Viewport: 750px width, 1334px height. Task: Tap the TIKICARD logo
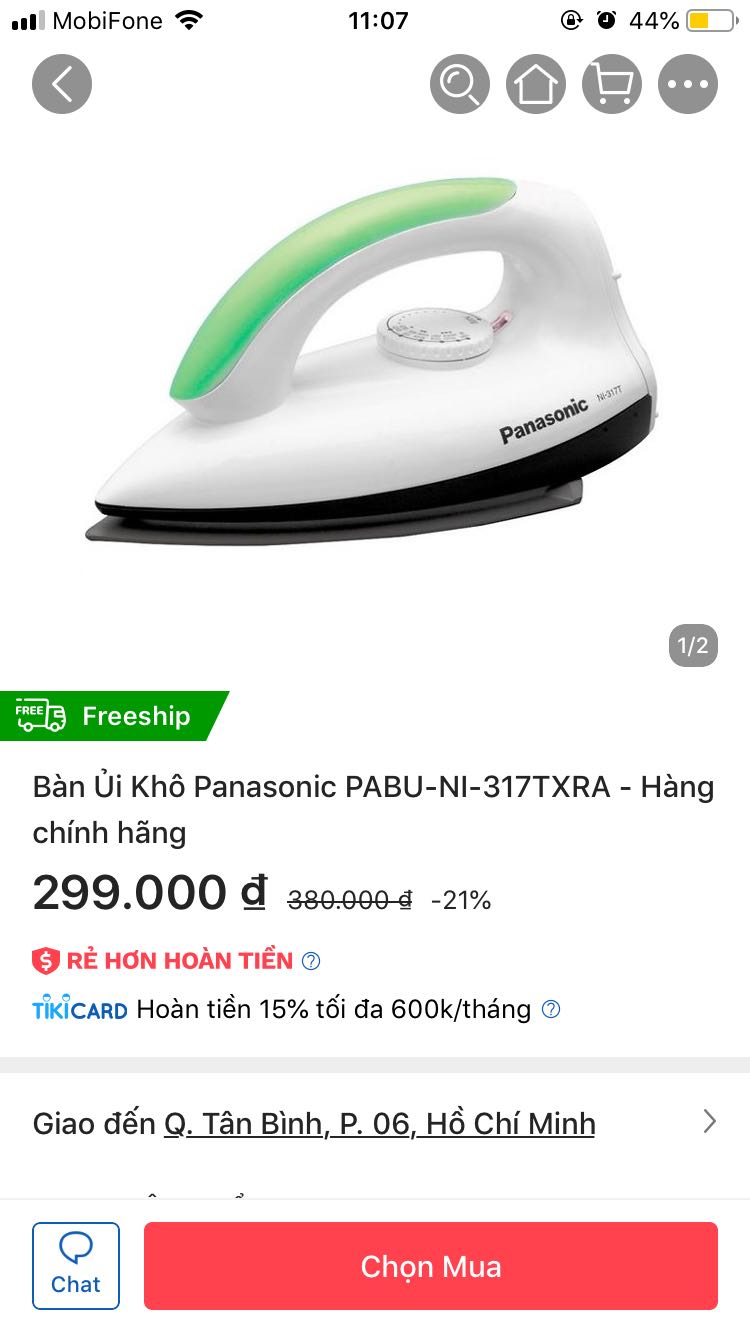79,1009
